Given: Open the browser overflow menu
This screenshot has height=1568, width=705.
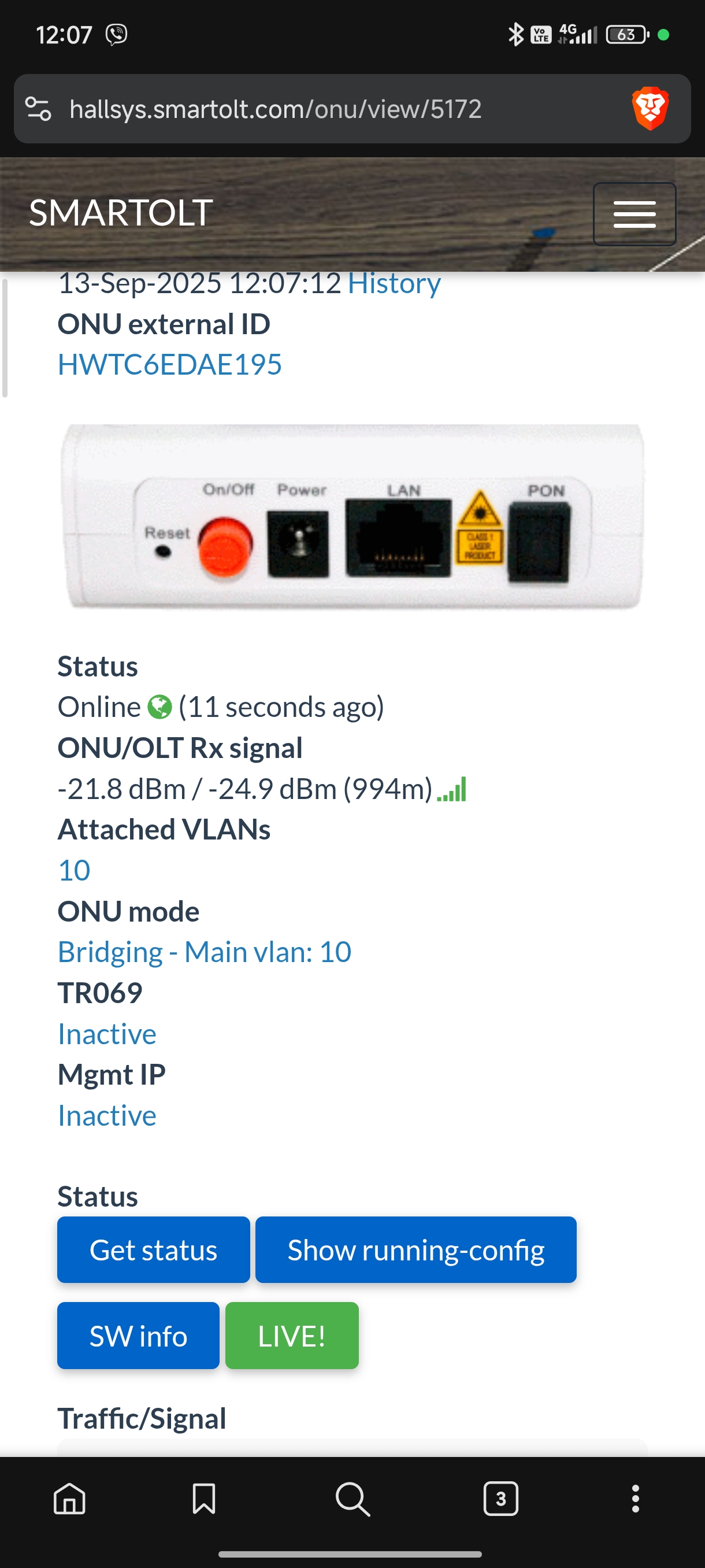Looking at the screenshot, I should (635, 1499).
